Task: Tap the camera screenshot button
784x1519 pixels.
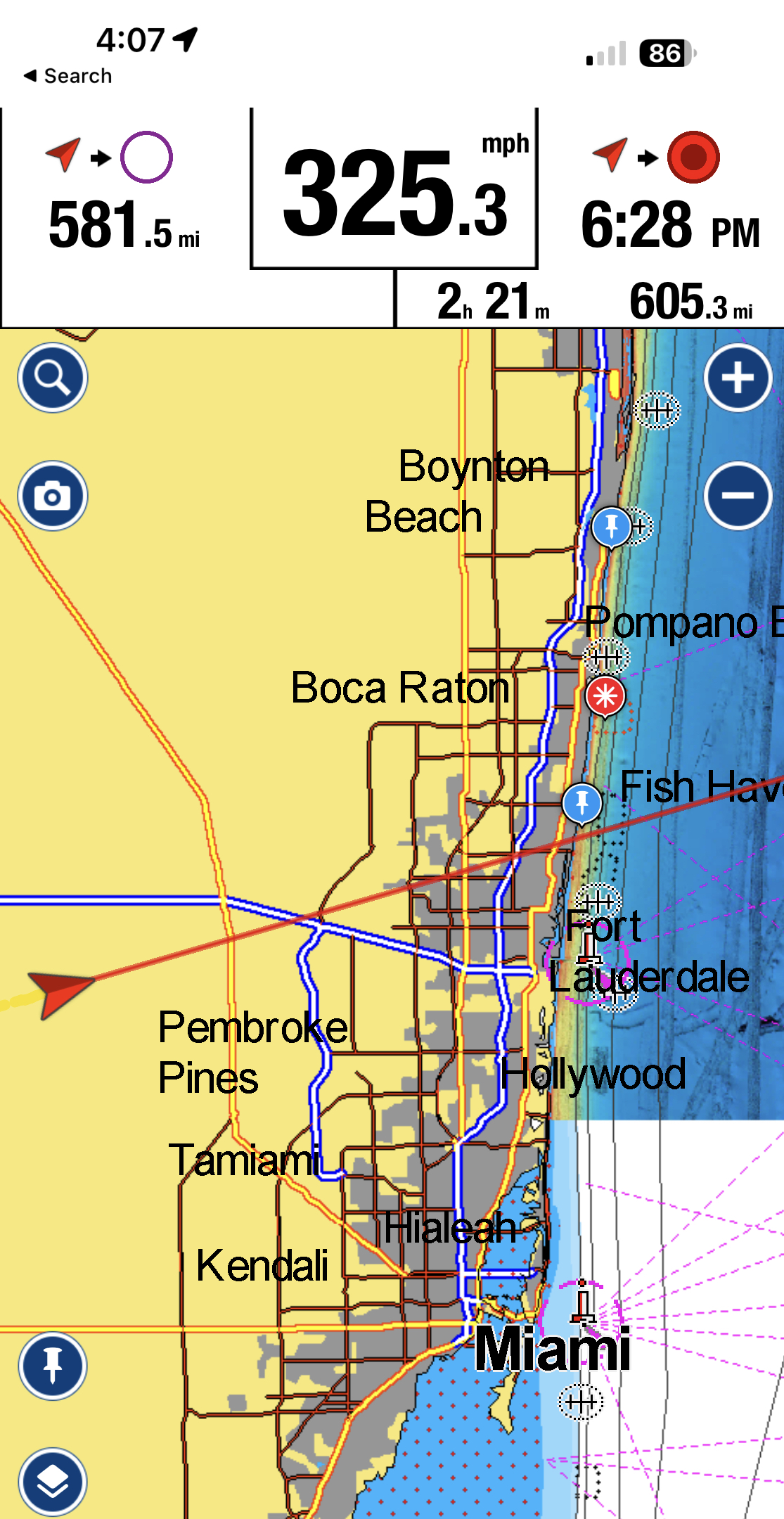Action: [x=53, y=496]
